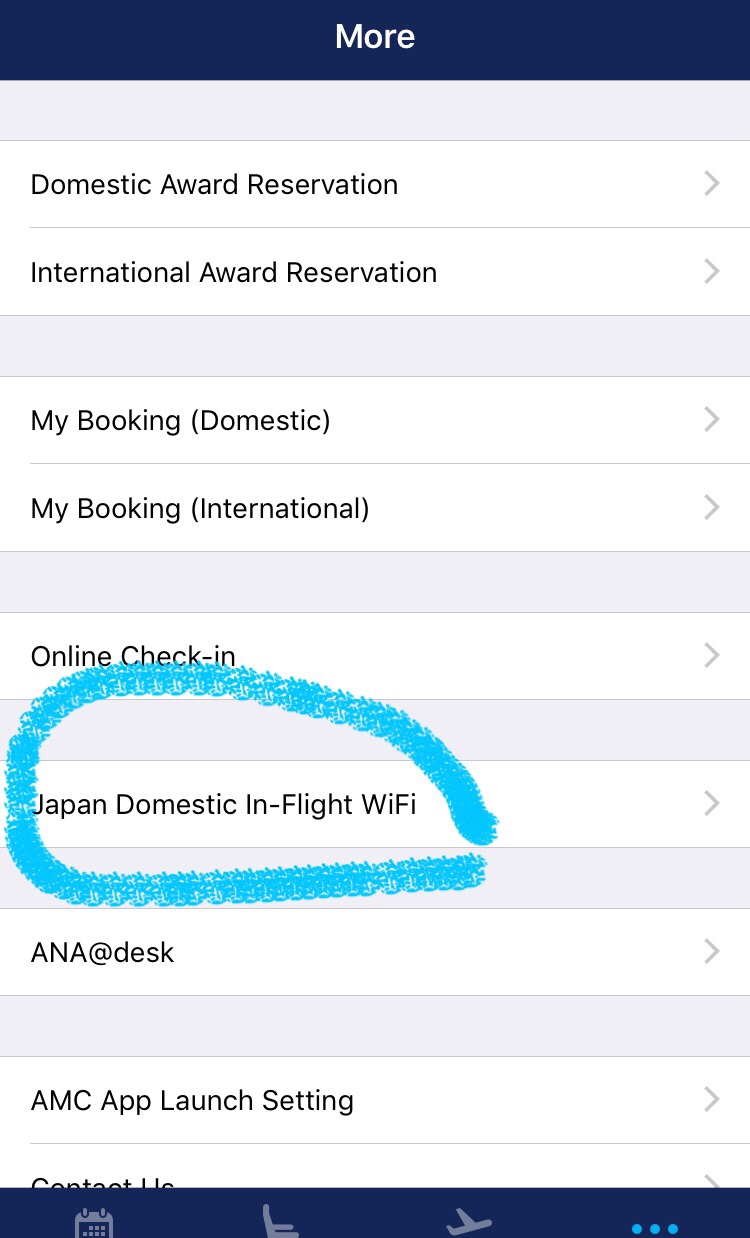The height and width of the screenshot is (1238, 750).
Task: Open Japan Domestic In-Flight WiFi
Action: 375,804
